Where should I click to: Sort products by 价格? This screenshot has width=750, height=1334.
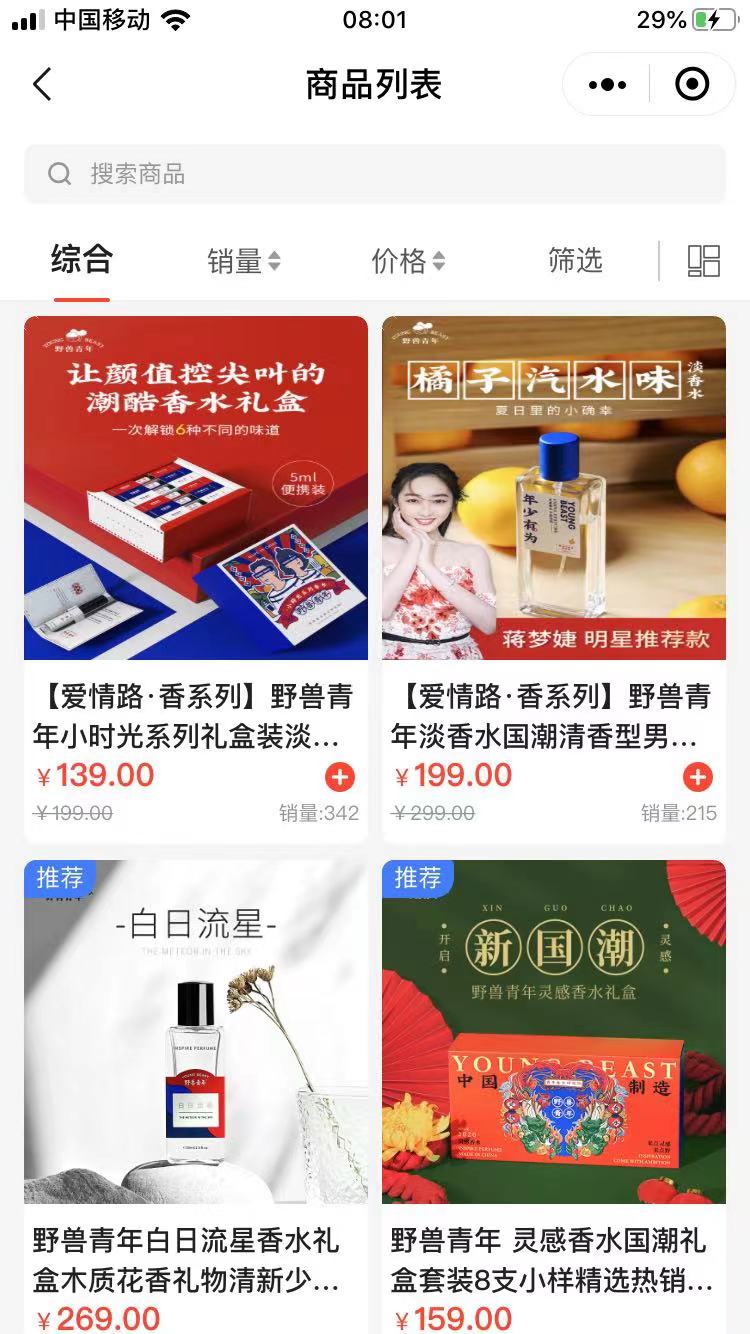pyautogui.click(x=407, y=261)
